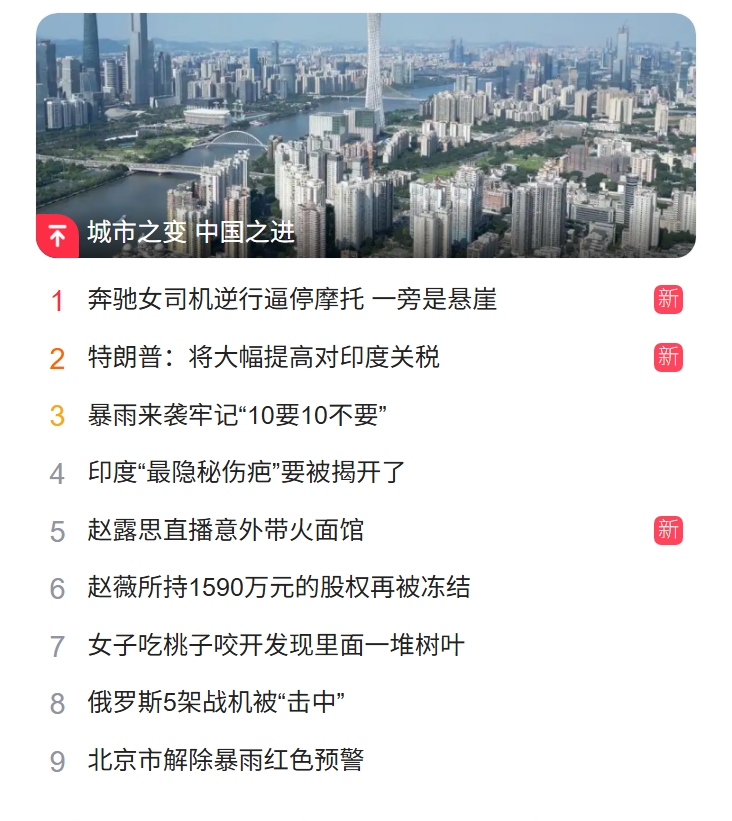
Task: Click the 新 badge on the Trump tariff headline
Action: tap(668, 355)
